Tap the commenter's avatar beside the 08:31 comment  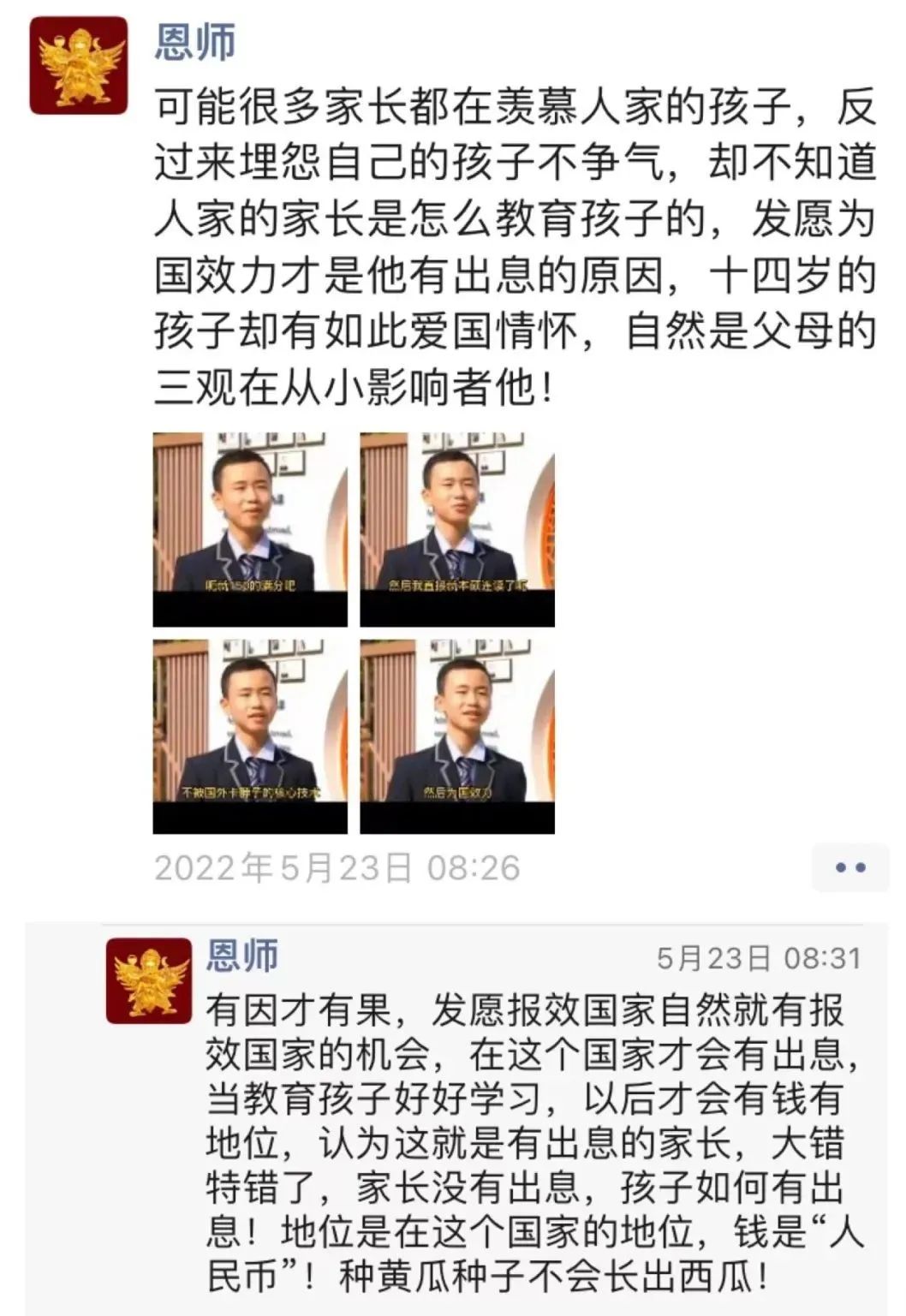[149, 980]
